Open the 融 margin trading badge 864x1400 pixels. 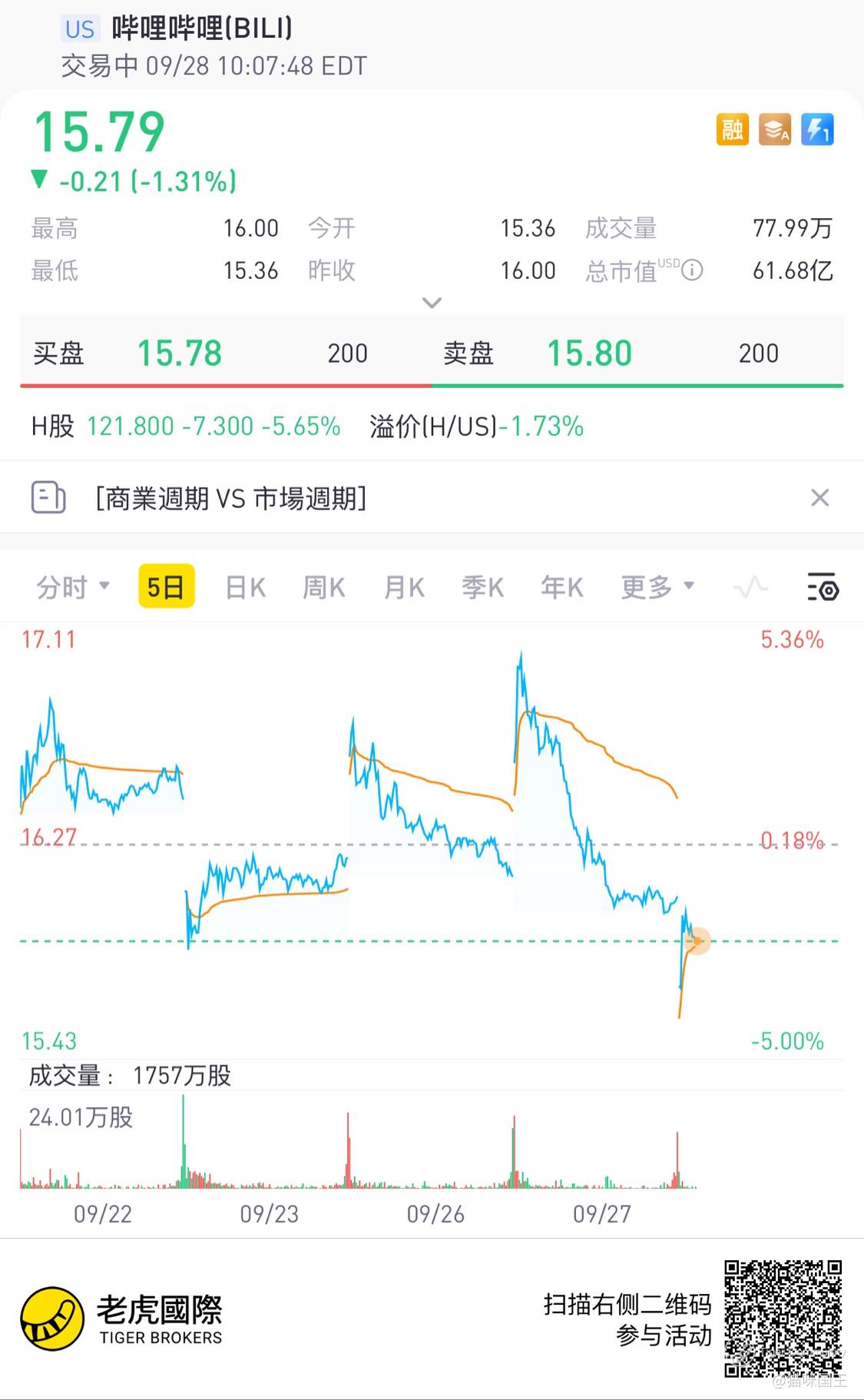point(732,129)
